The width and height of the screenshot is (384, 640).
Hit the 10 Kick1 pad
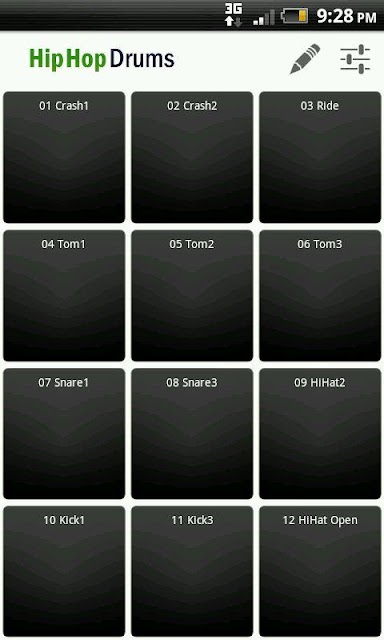click(x=64, y=571)
